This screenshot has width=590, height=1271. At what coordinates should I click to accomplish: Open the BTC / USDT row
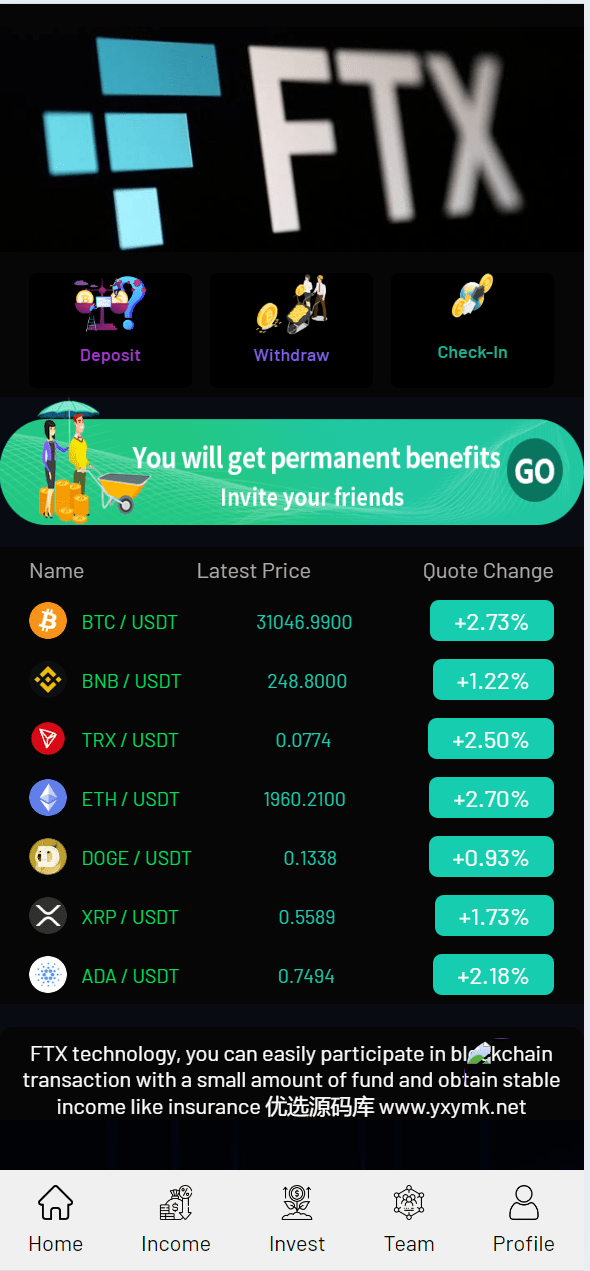tap(292, 621)
